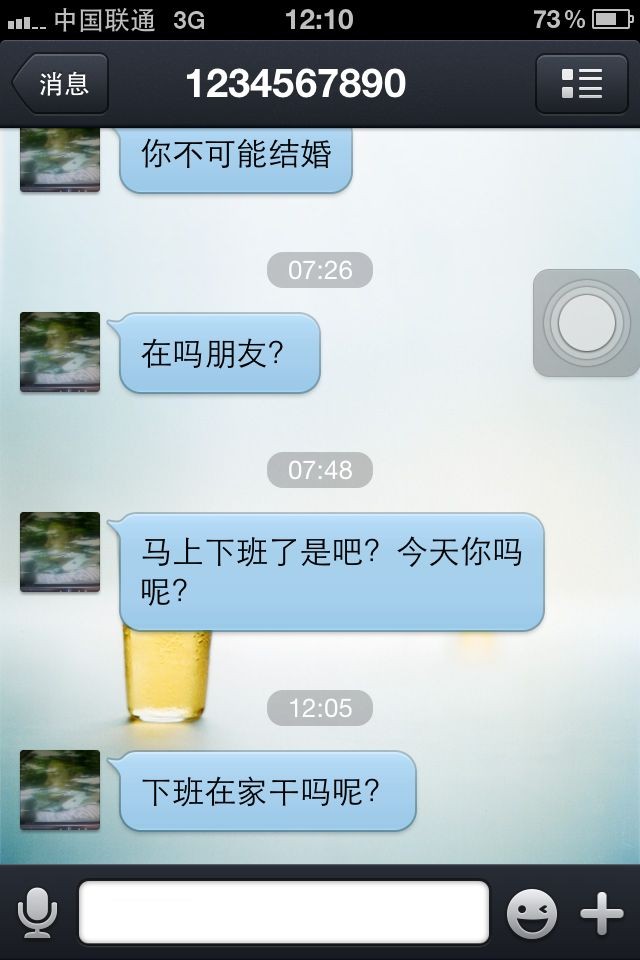Tap the AssistiveTouch floating button
This screenshot has width=640, height=960.
point(585,323)
